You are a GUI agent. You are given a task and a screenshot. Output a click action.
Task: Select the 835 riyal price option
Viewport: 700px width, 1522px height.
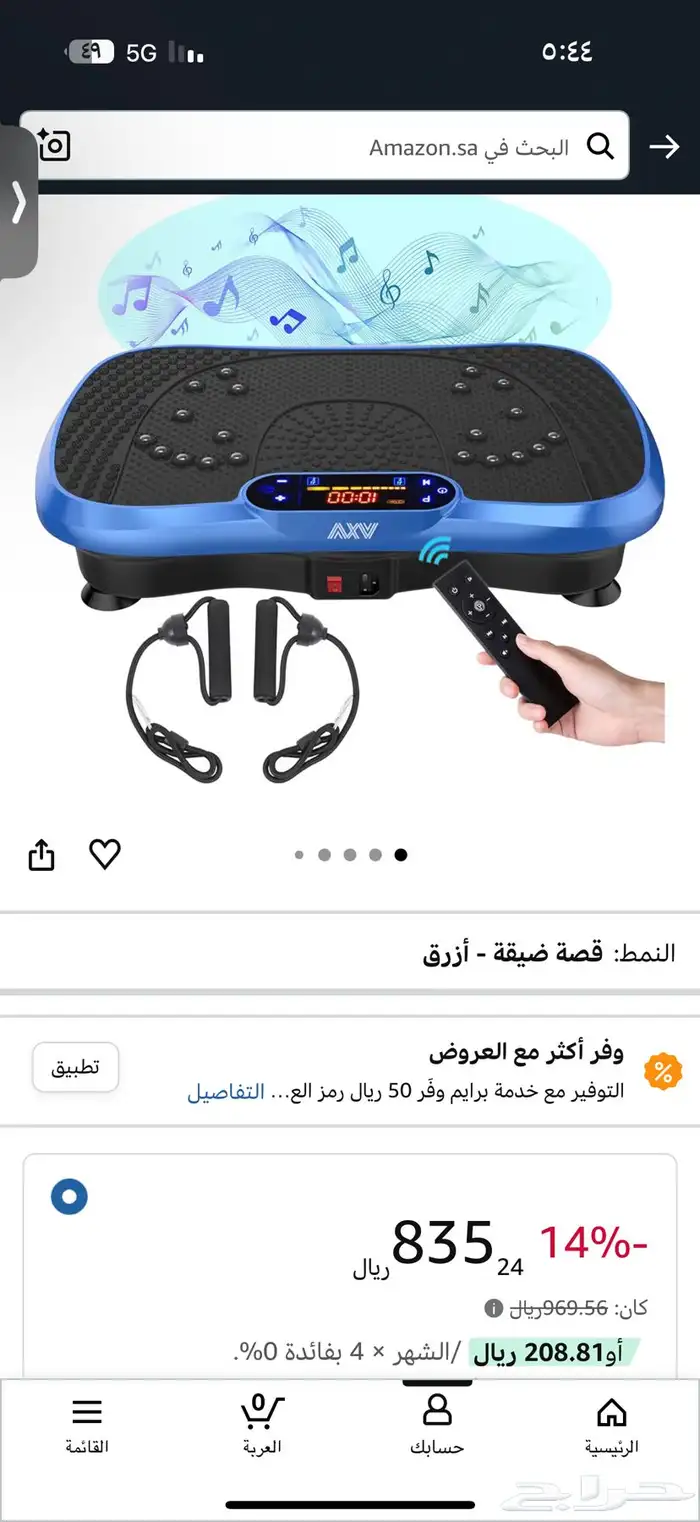pos(70,1196)
